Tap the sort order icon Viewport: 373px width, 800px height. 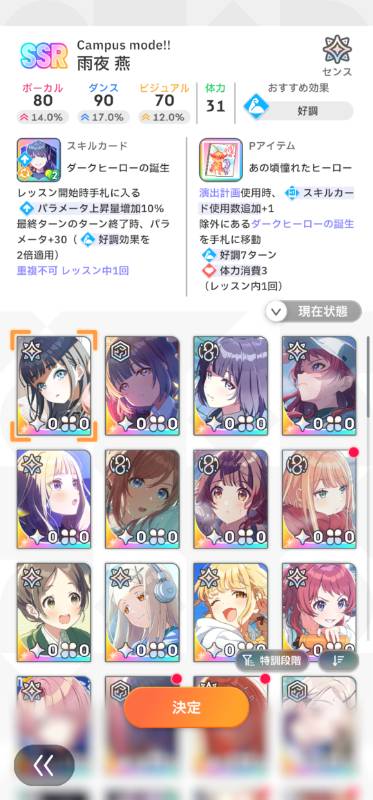[338, 660]
